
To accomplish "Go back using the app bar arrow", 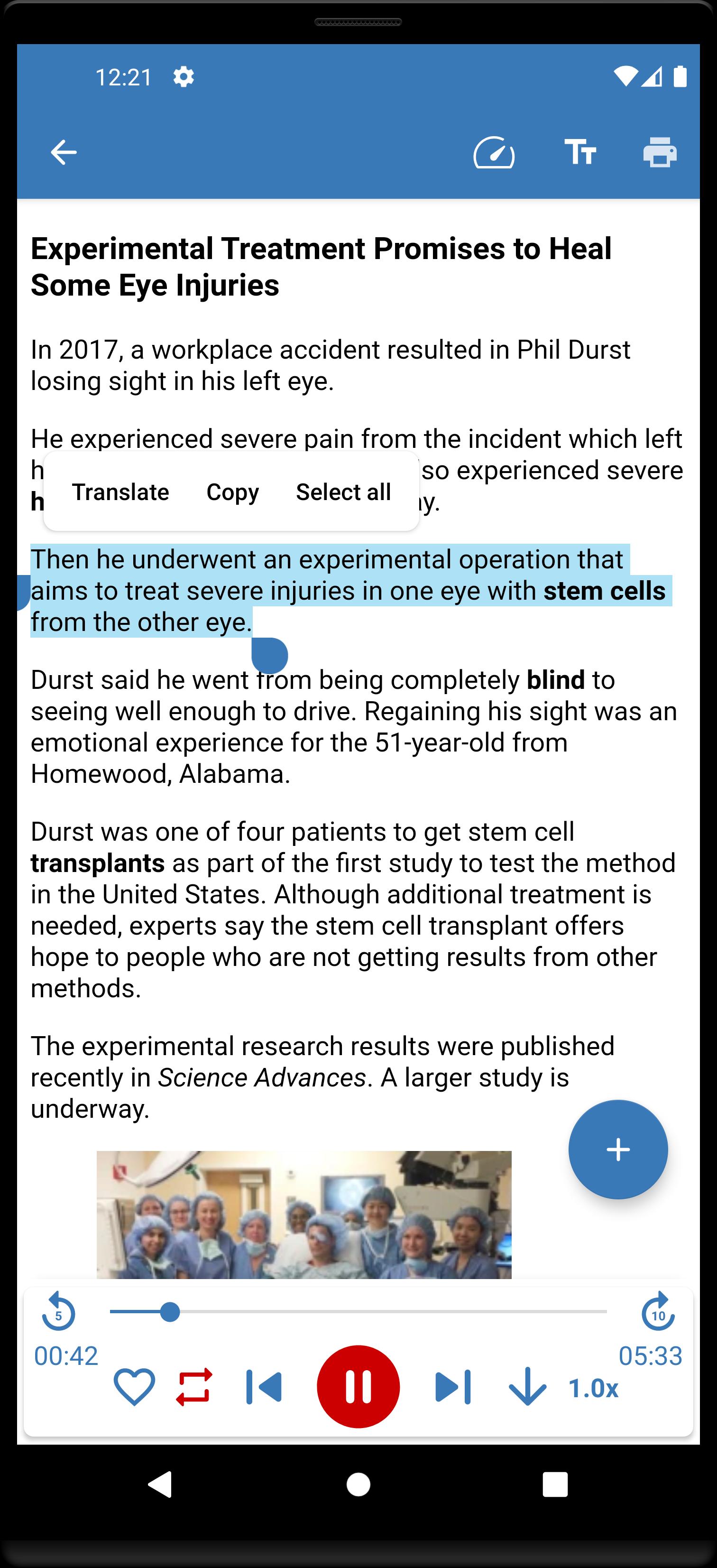I will (63, 152).
